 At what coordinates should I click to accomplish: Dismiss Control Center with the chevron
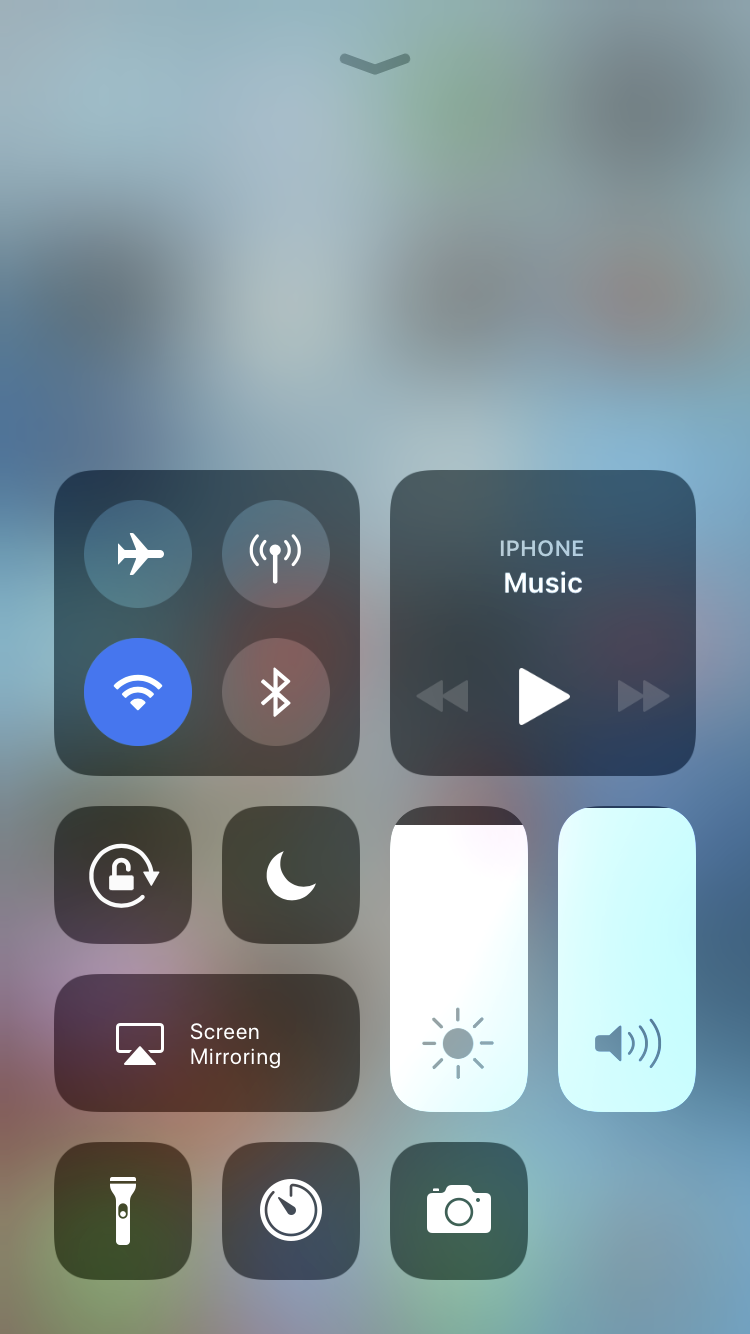pos(375,63)
